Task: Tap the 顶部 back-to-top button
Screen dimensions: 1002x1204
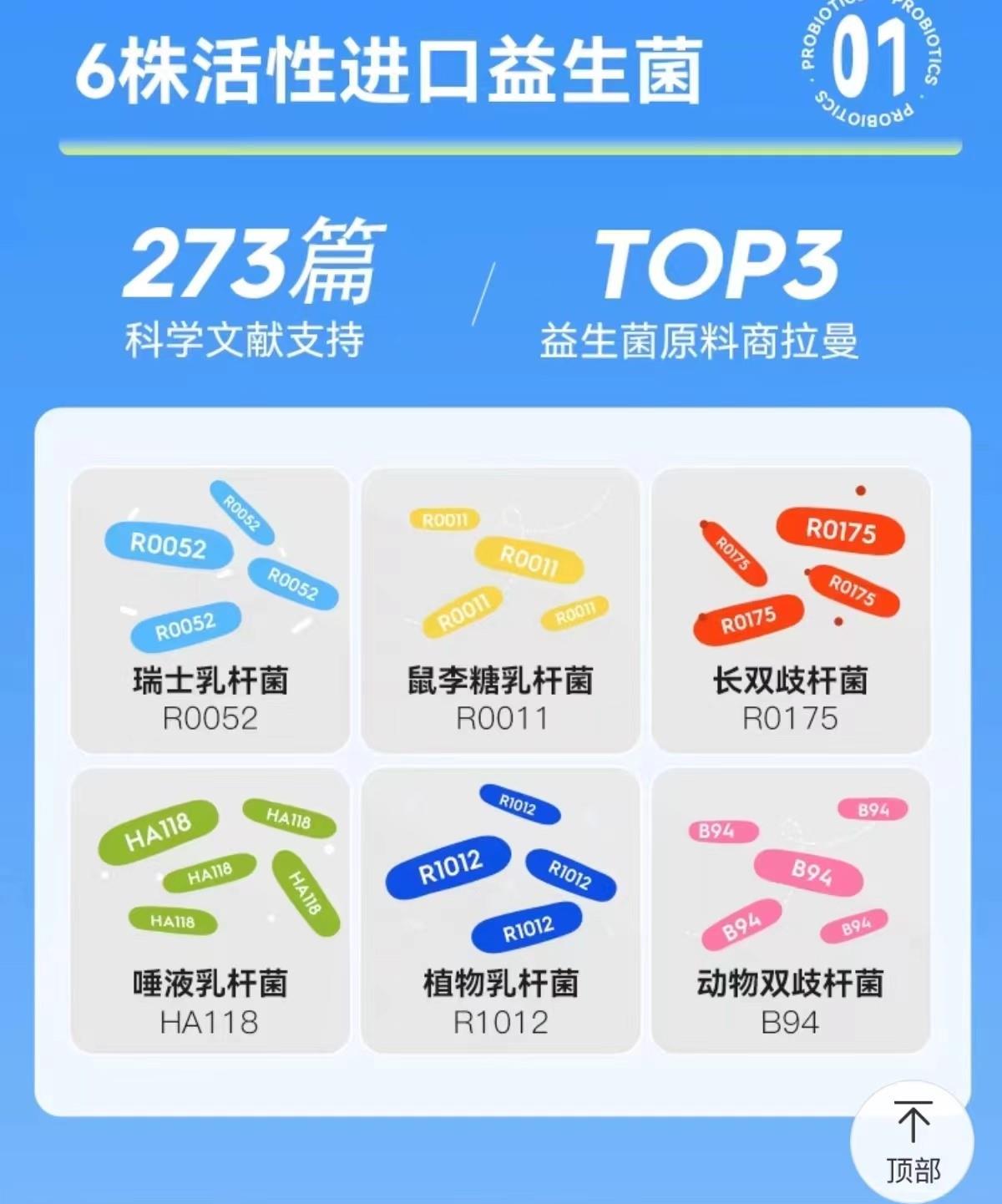Action: [x=912, y=1142]
